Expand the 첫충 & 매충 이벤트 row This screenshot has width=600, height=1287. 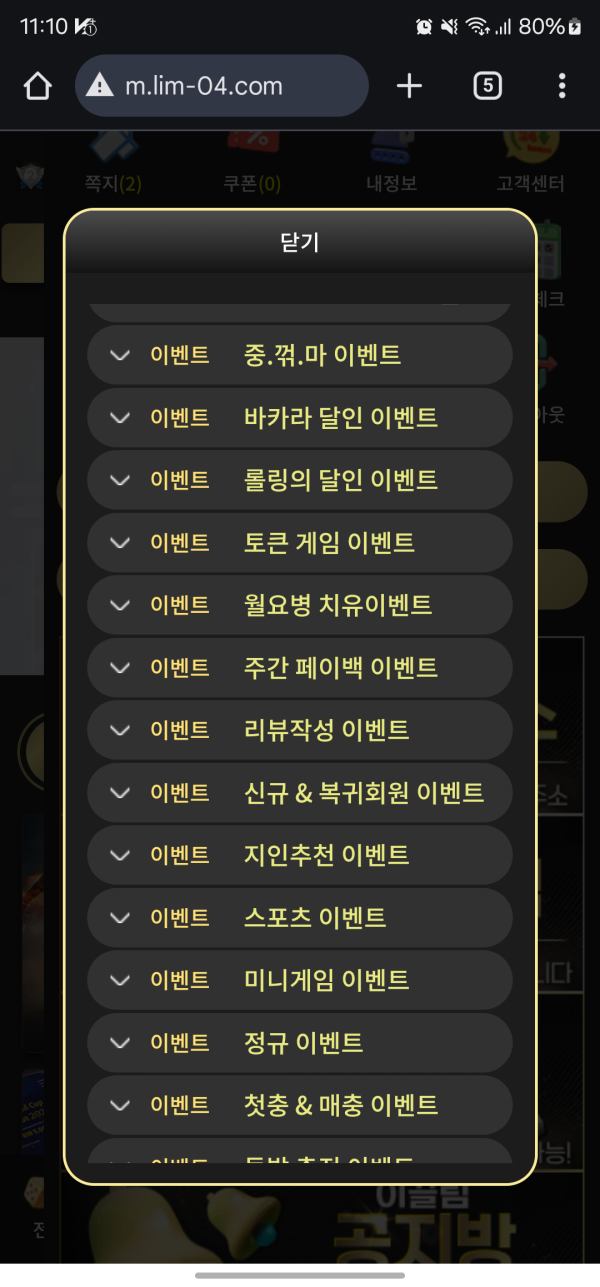300,1105
